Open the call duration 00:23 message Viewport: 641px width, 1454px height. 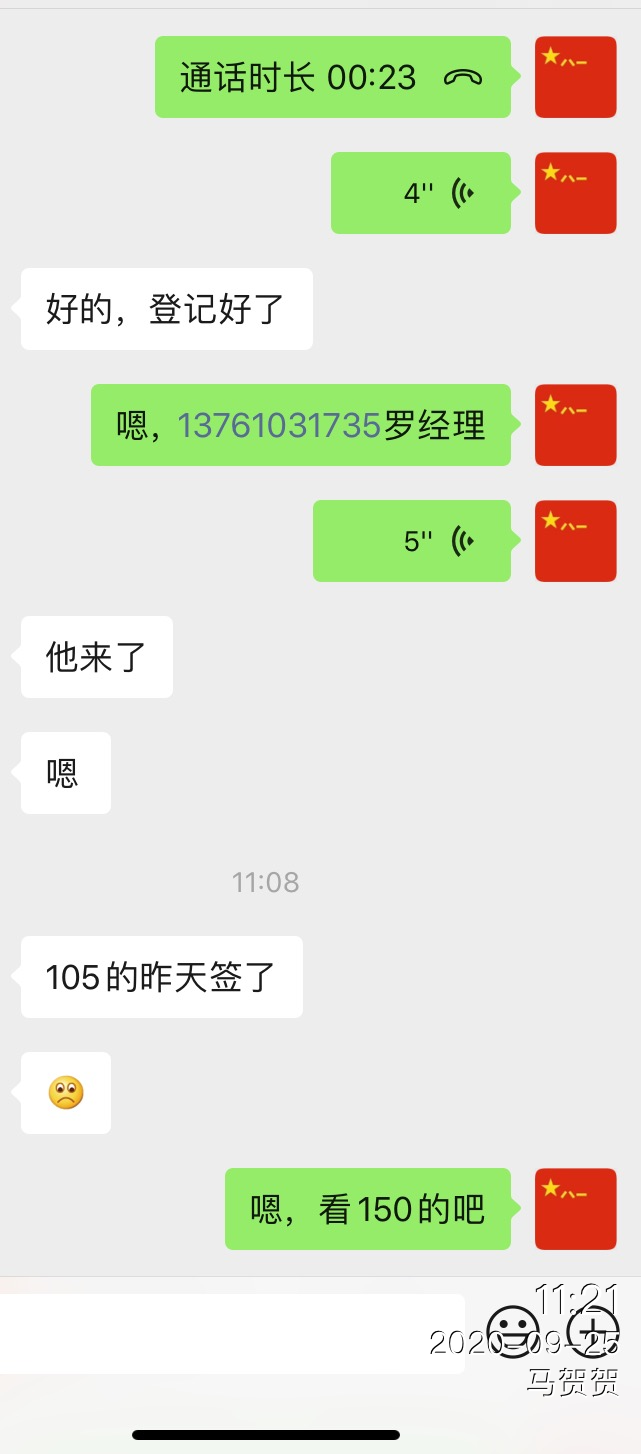[332, 78]
